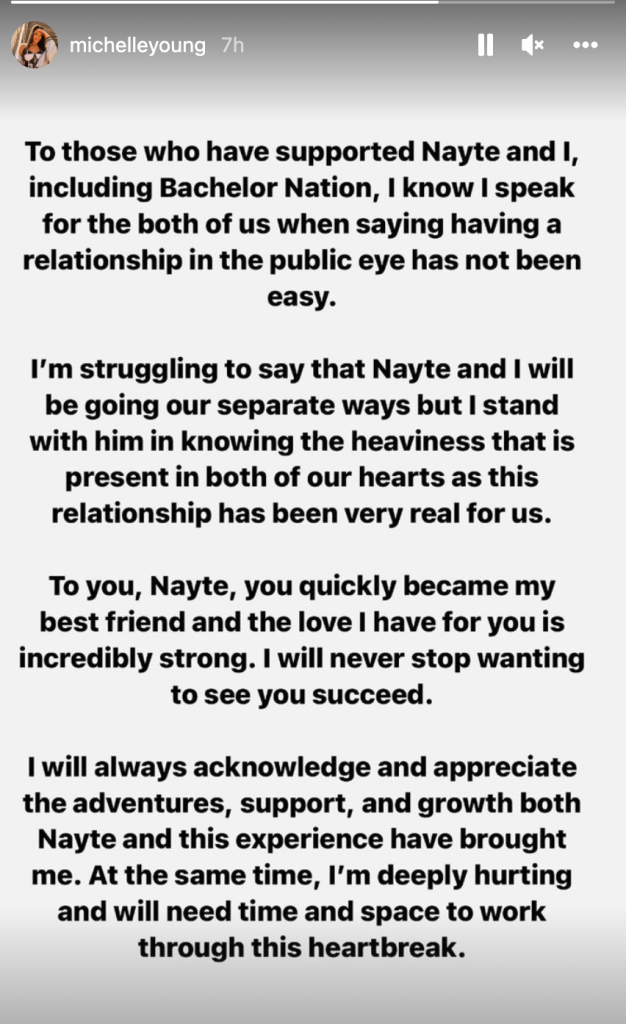Pause the story playback
This screenshot has width=626, height=1024.
pyautogui.click(x=485, y=45)
